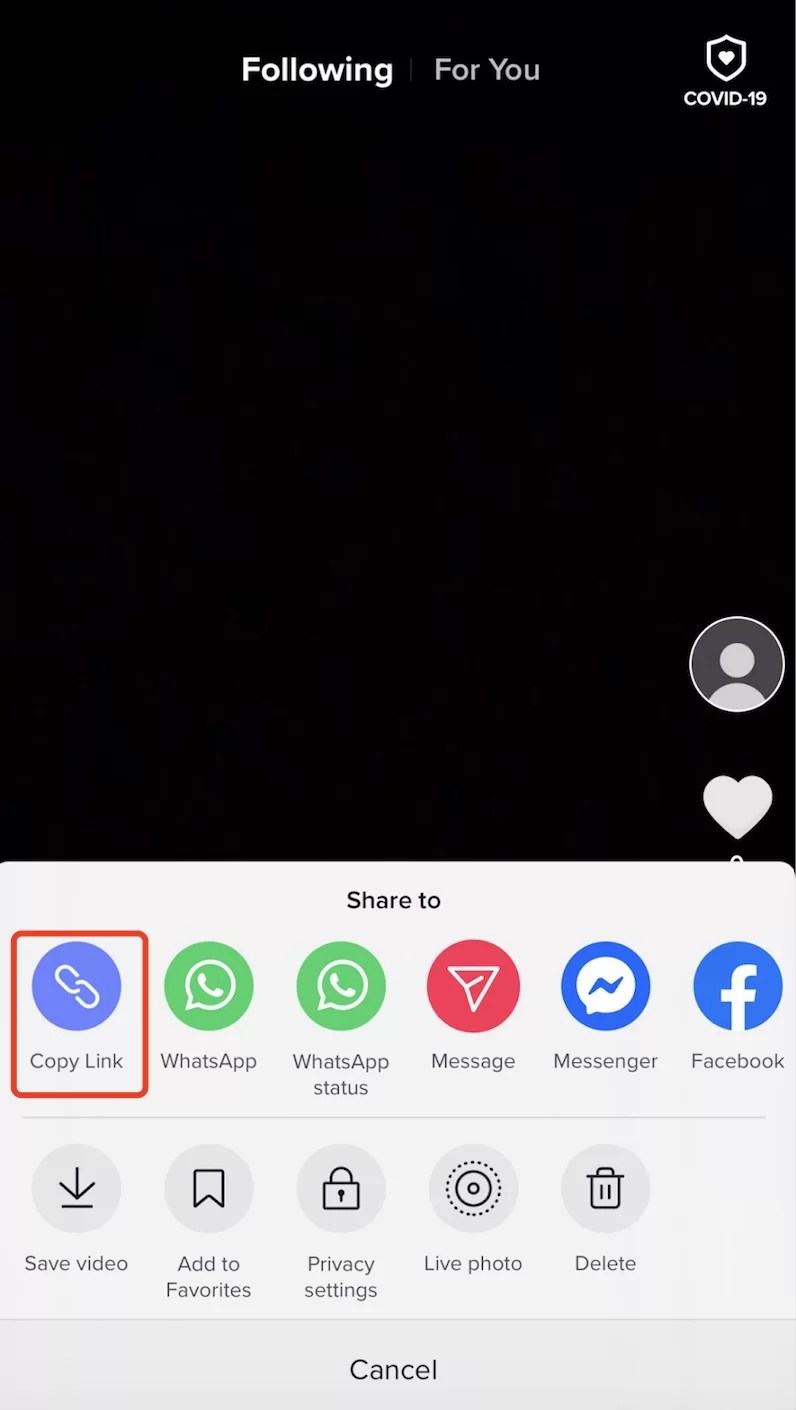Switch to the For You tab
Image resolution: width=796 pixels, height=1410 pixels.
[487, 70]
